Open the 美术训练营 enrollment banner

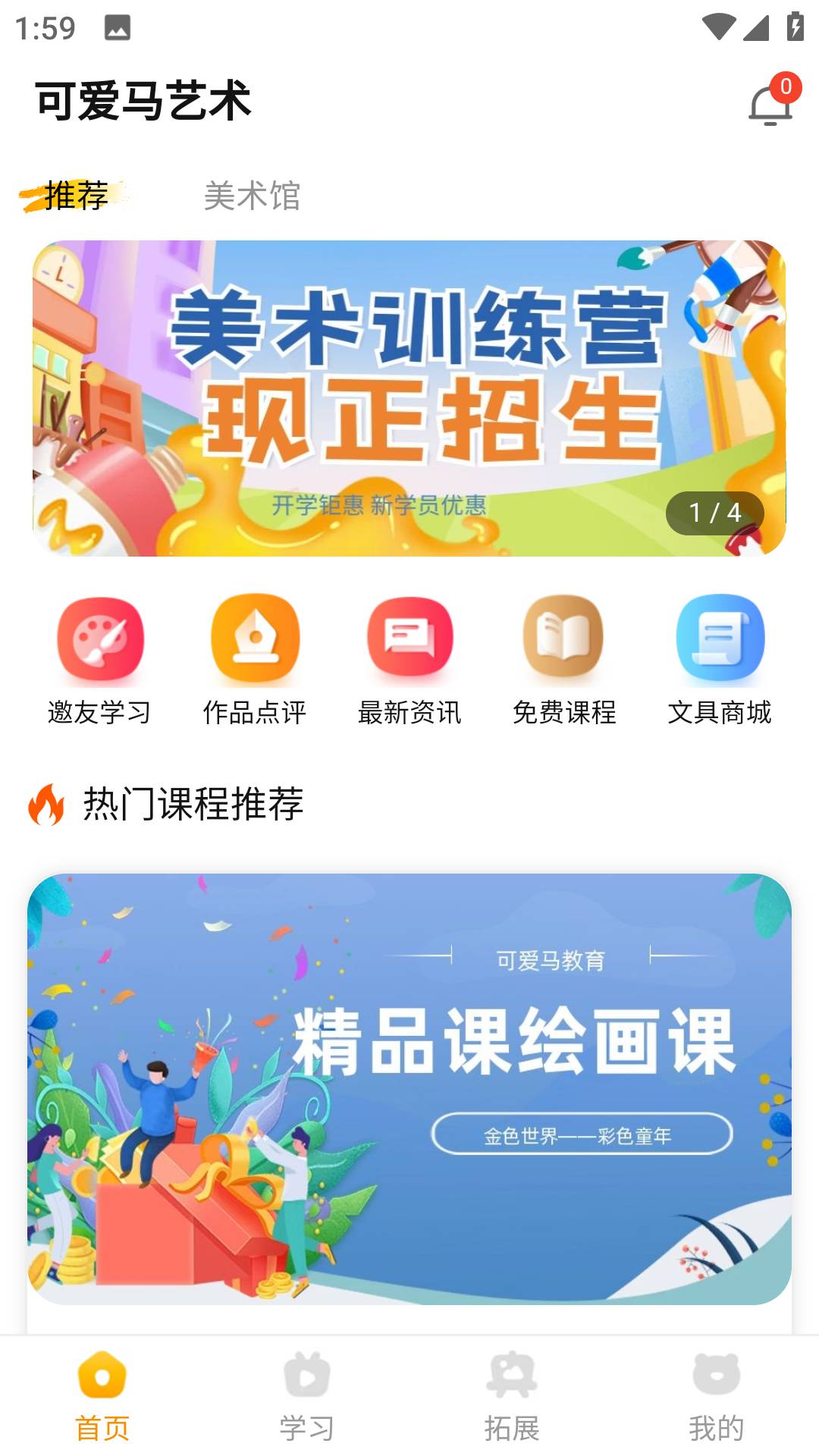(409, 394)
